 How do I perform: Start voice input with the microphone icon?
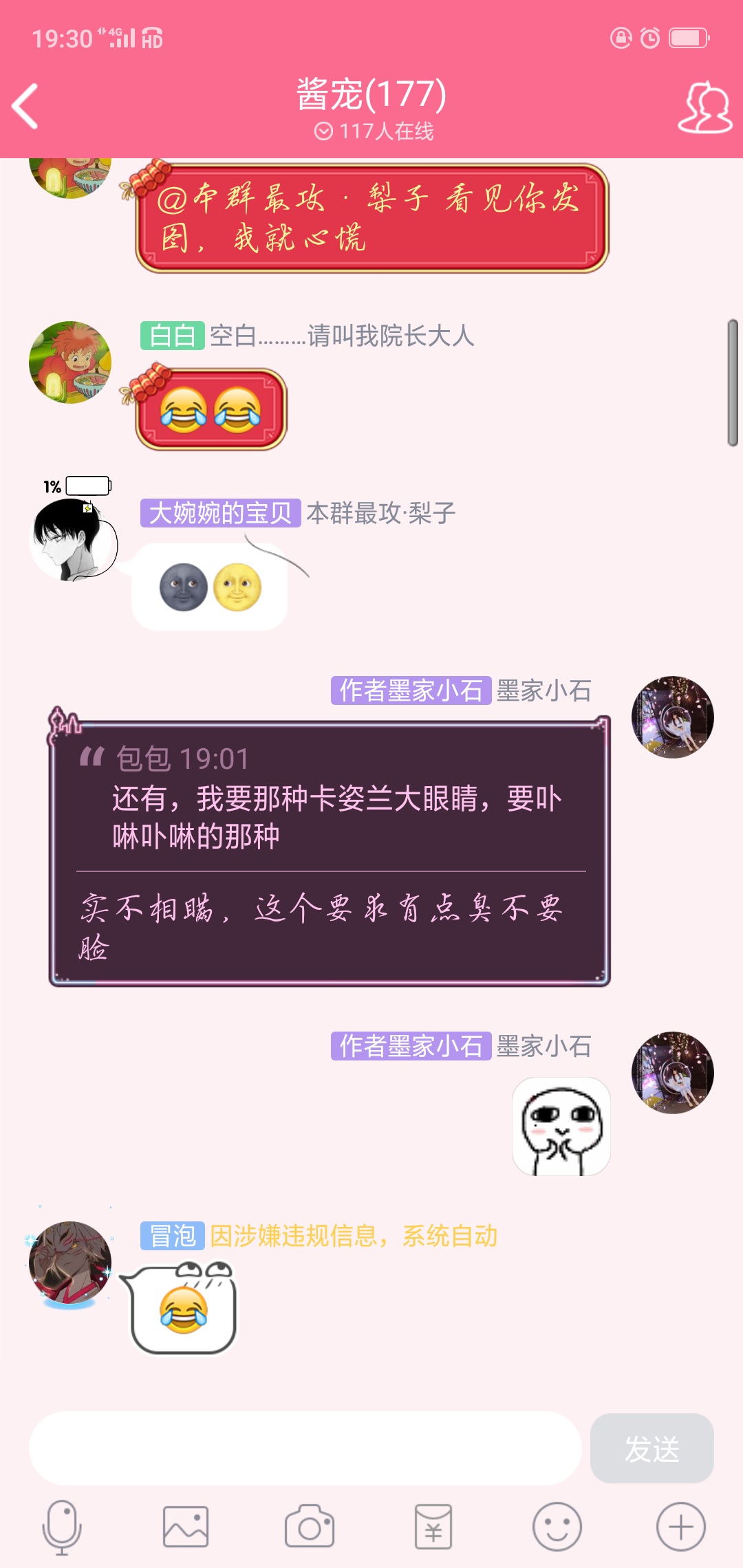[62, 1527]
